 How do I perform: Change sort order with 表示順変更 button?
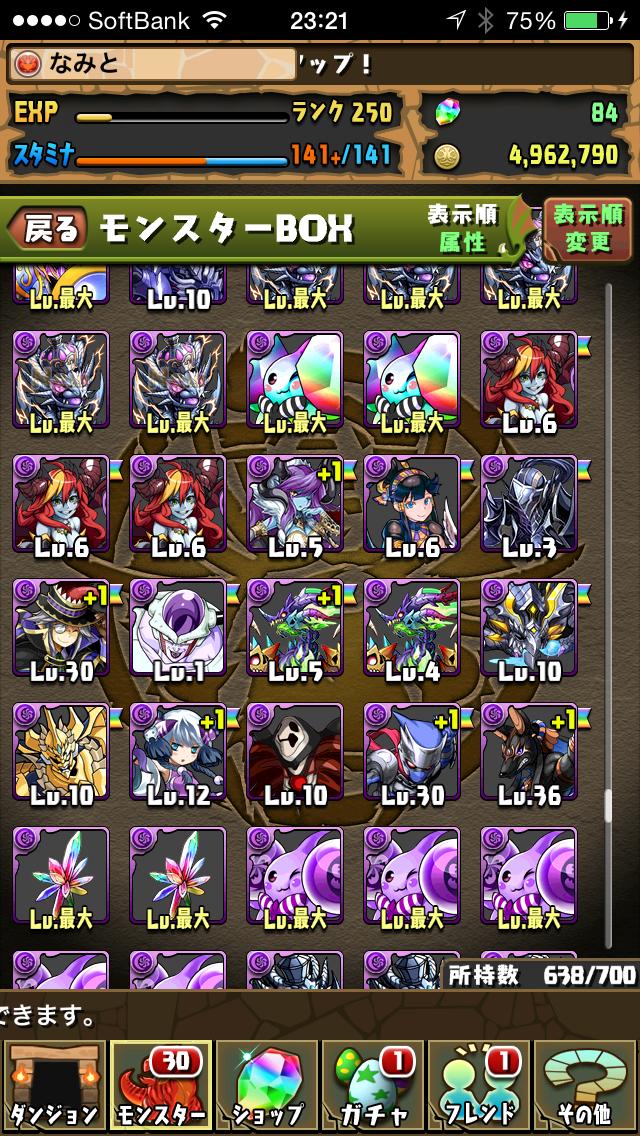587,227
